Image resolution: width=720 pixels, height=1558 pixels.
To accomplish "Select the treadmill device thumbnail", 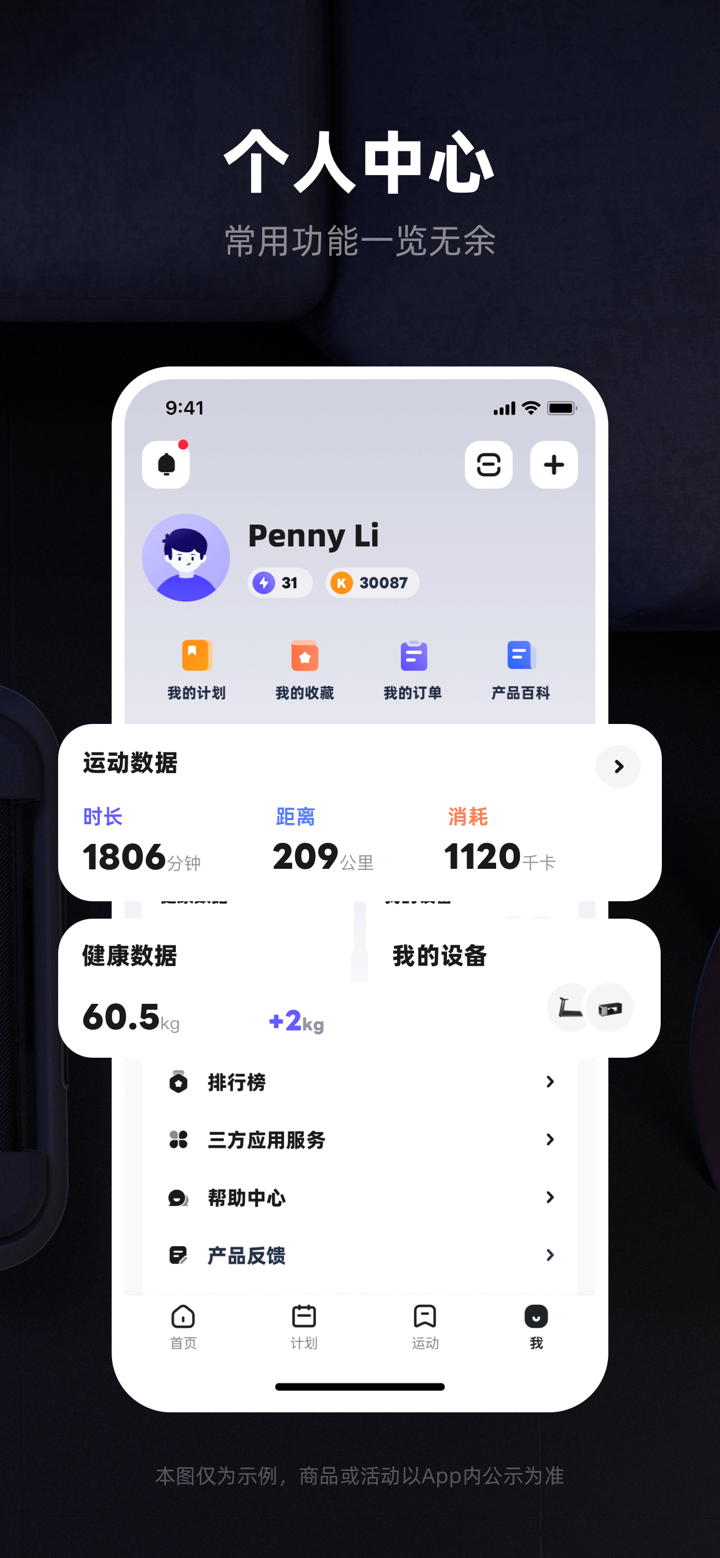I will click(x=567, y=1008).
